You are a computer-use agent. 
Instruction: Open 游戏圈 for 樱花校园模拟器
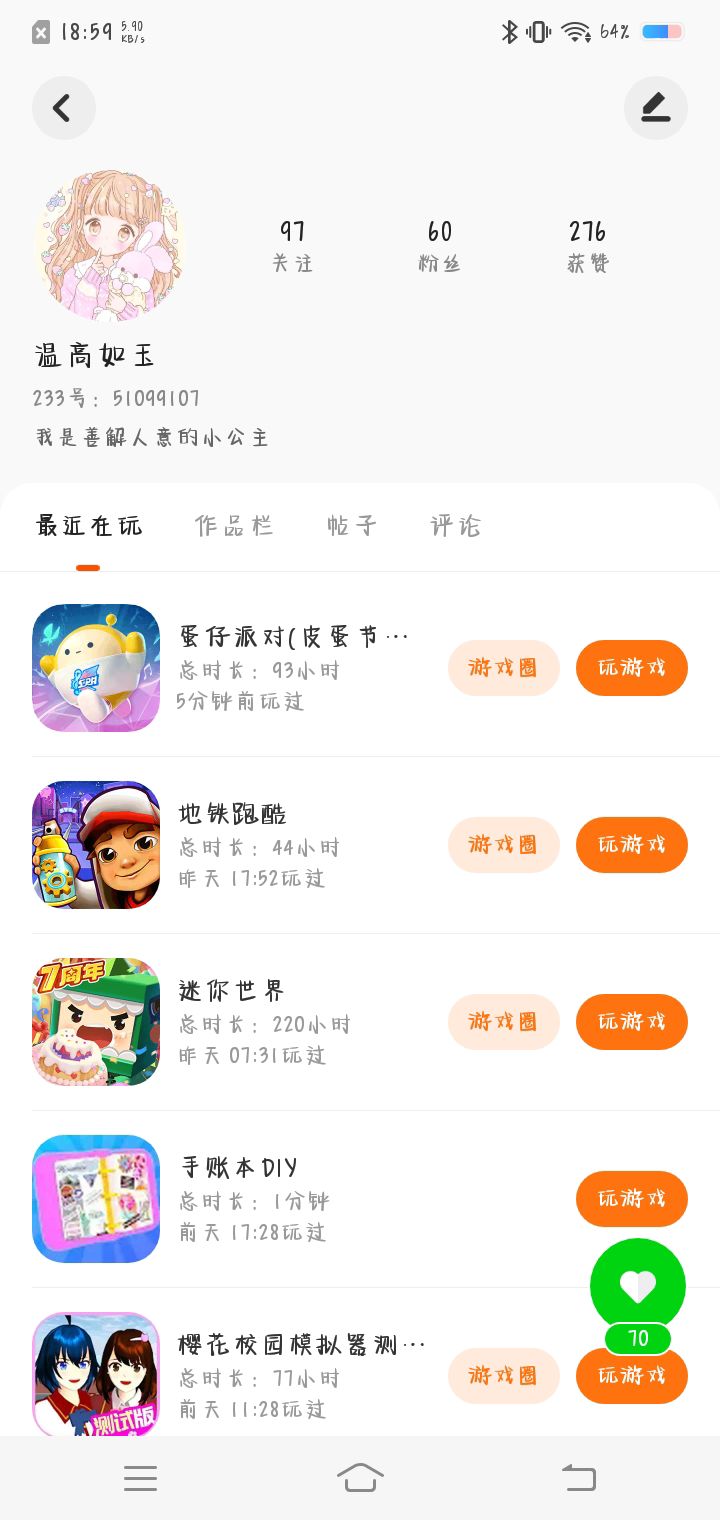point(503,1376)
